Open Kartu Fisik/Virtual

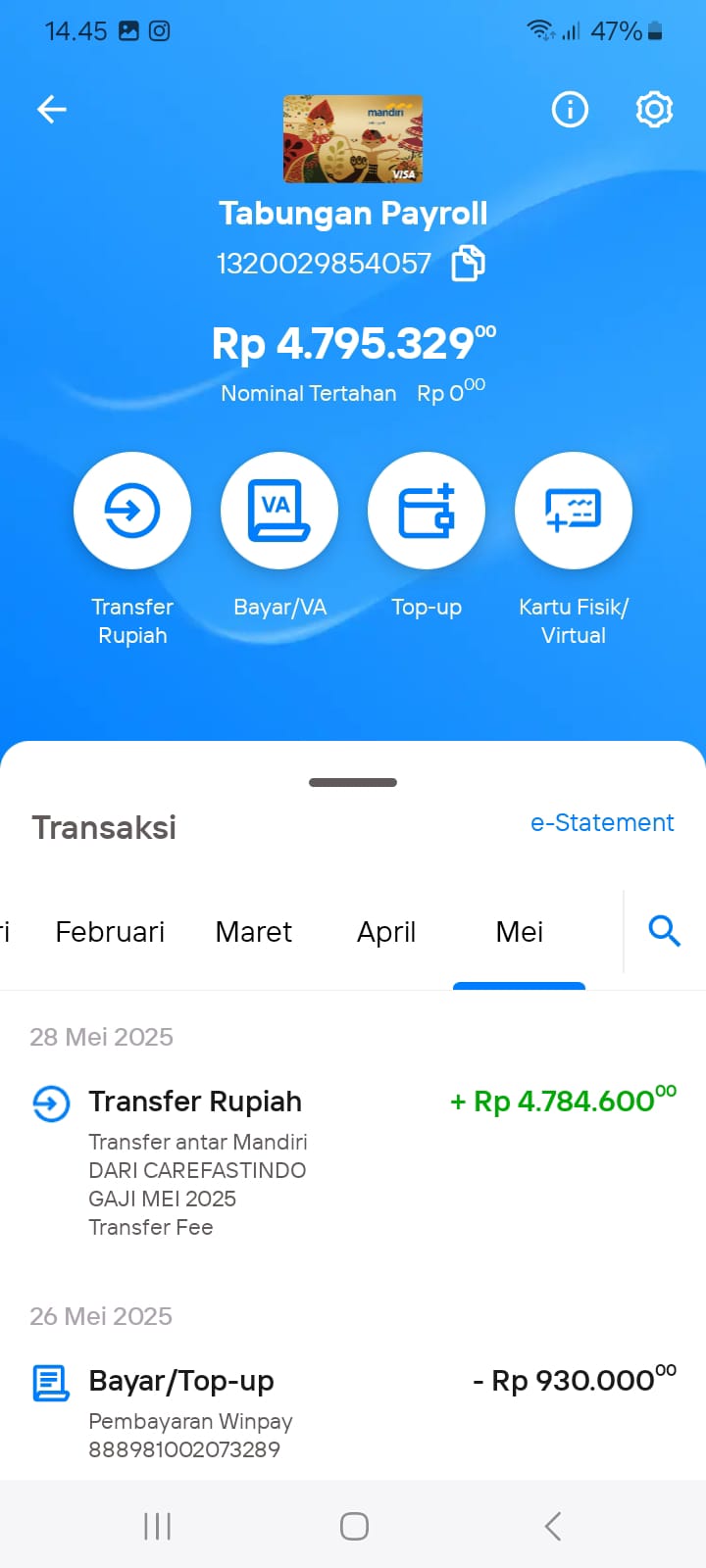coord(574,511)
